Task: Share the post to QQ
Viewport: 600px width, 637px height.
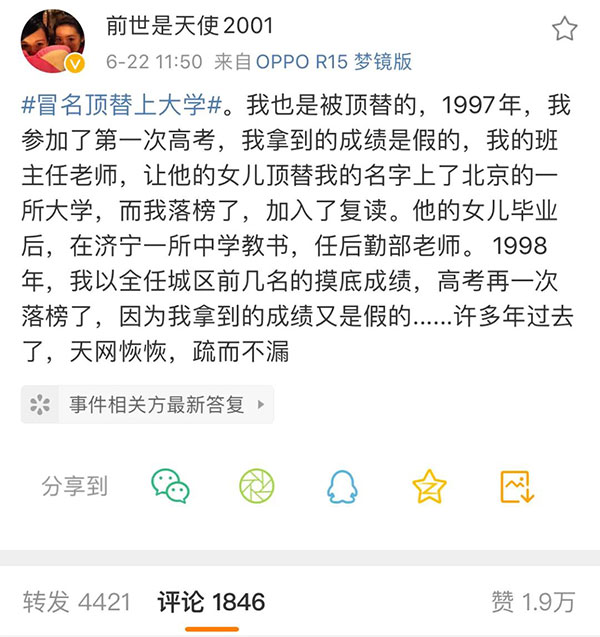Action: [x=342, y=486]
